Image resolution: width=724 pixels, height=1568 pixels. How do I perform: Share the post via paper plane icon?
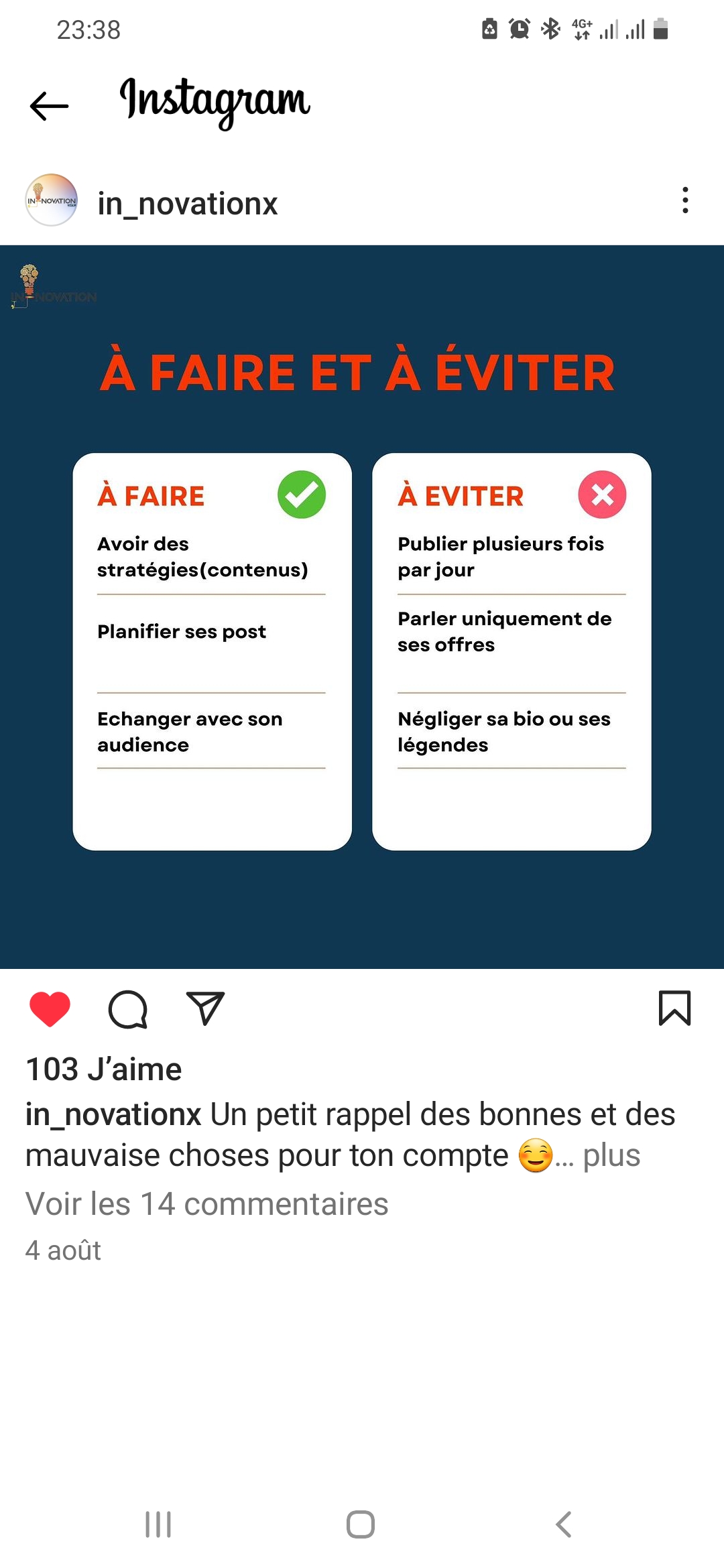(x=205, y=1008)
